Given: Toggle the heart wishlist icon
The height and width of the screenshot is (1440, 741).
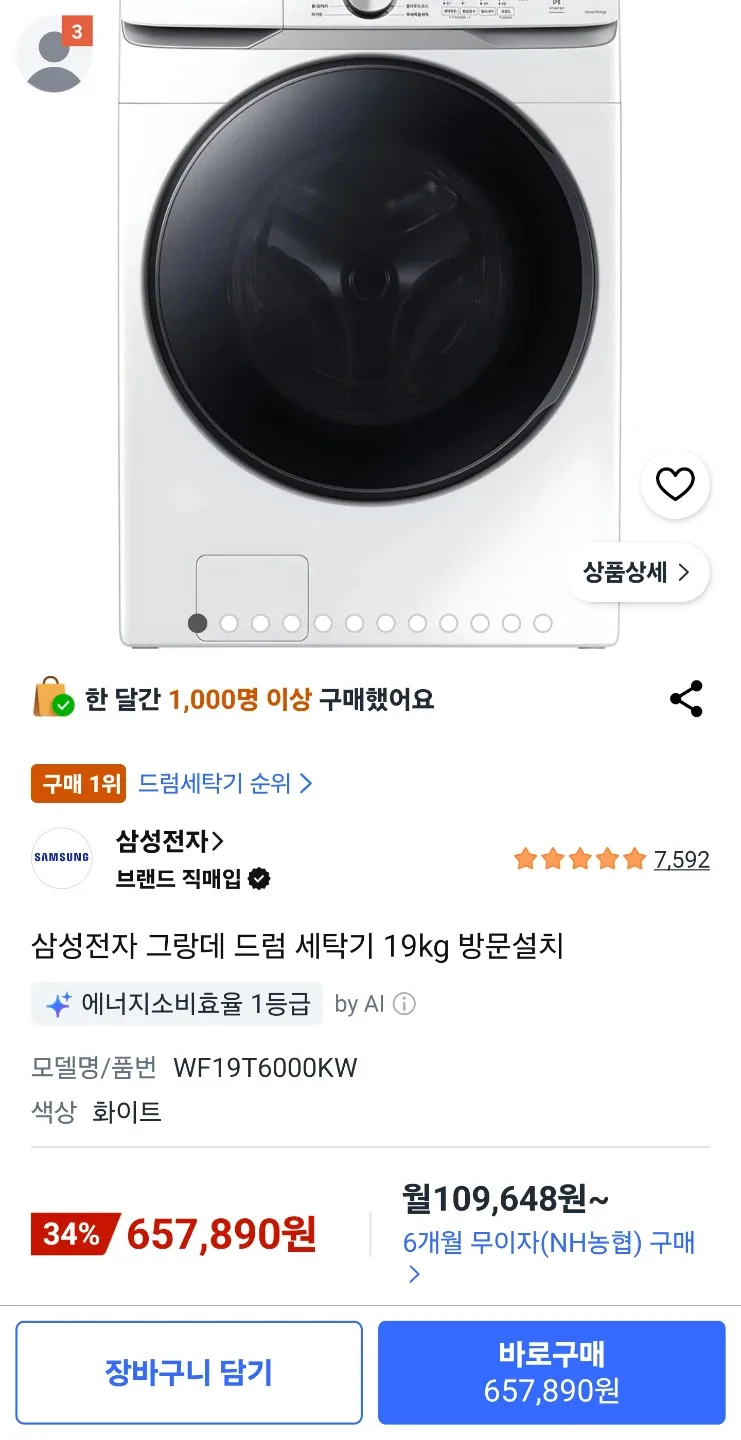Looking at the screenshot, I should (676, 484).
